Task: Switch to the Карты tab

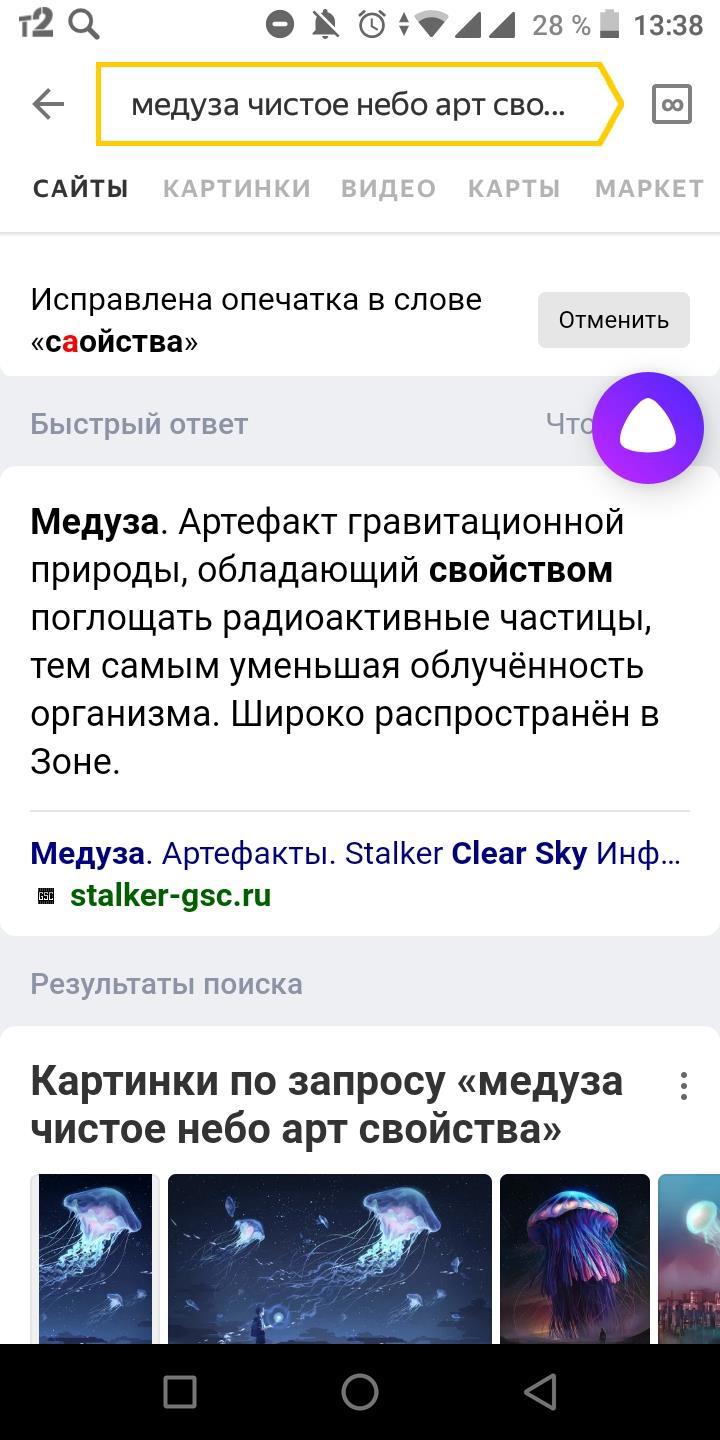Action: click(514, 188)
